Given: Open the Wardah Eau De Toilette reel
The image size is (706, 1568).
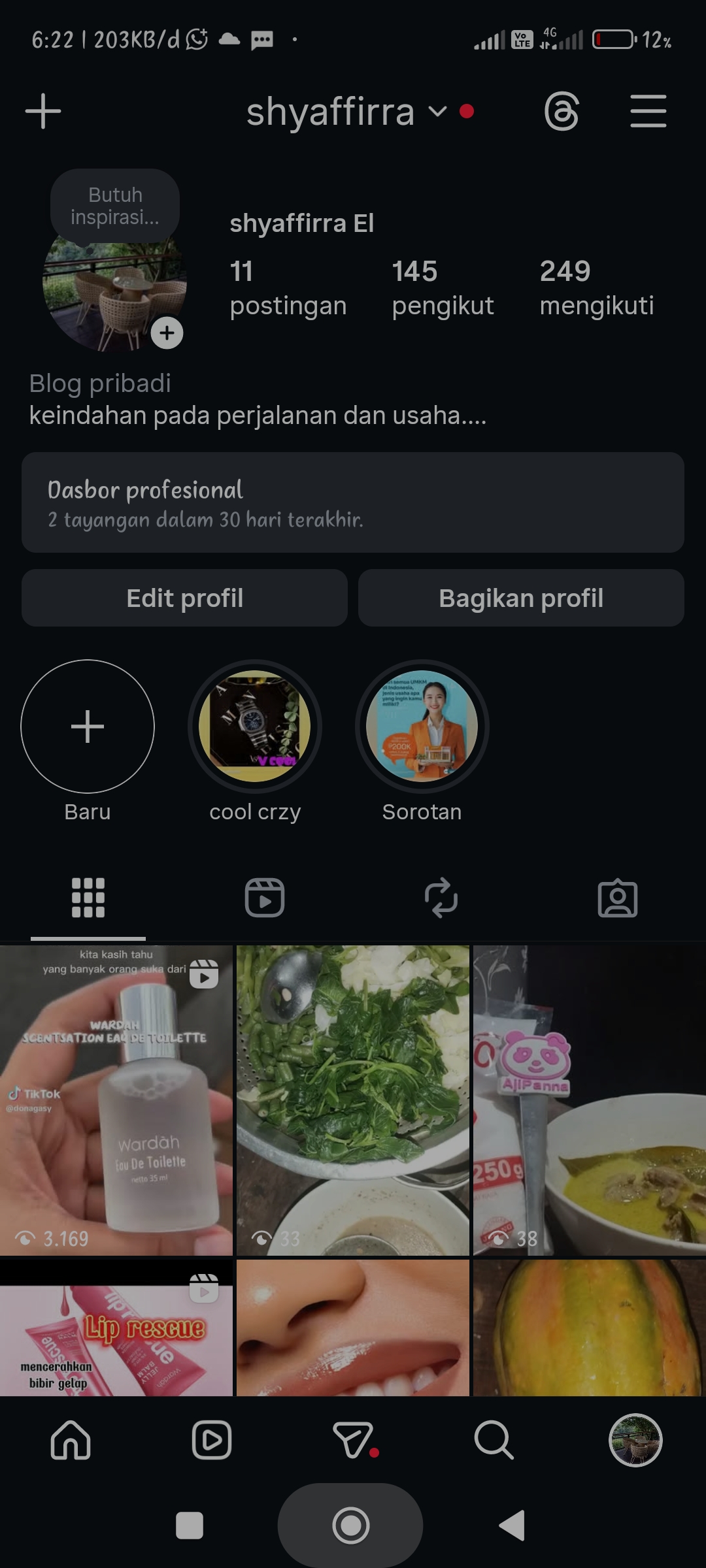Looking at the screenshot, I should 116,1100.
